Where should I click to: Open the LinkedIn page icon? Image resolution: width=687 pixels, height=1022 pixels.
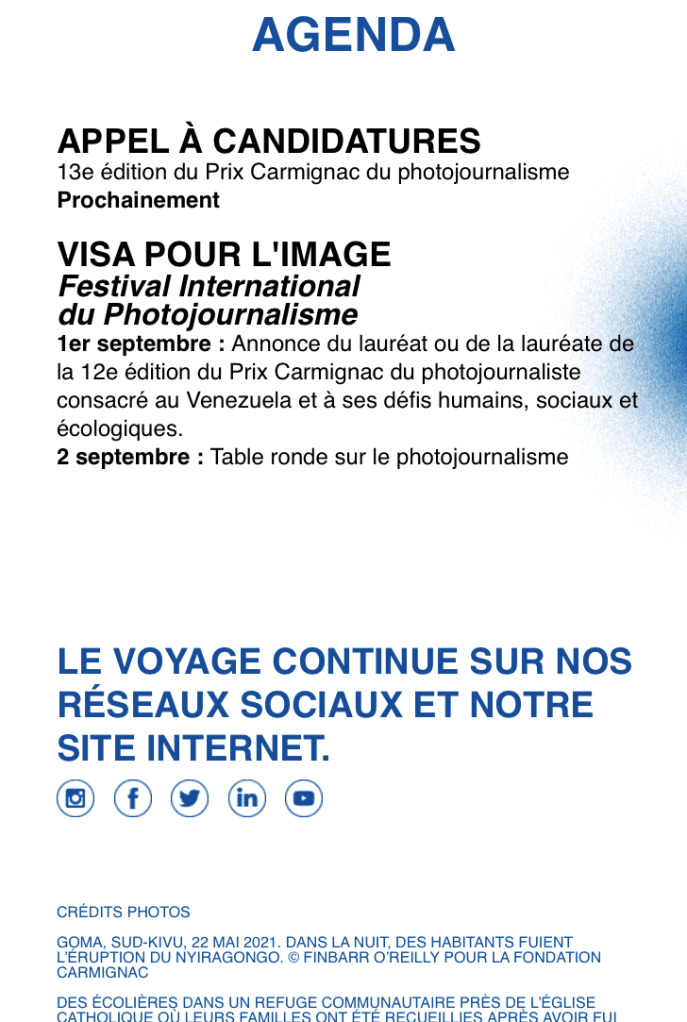[x=247, y=798]
